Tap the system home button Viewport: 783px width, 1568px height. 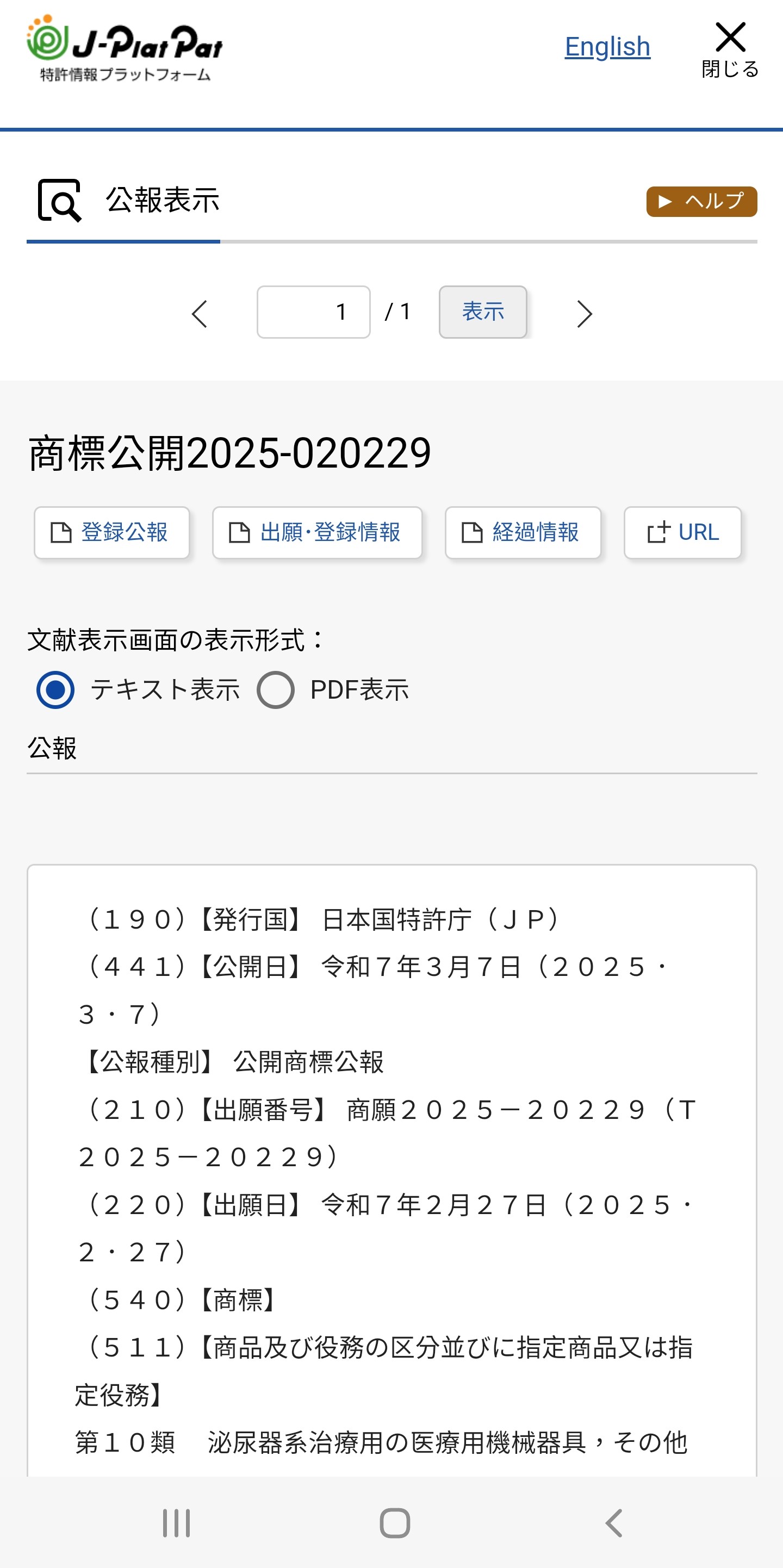(395, 1523)
